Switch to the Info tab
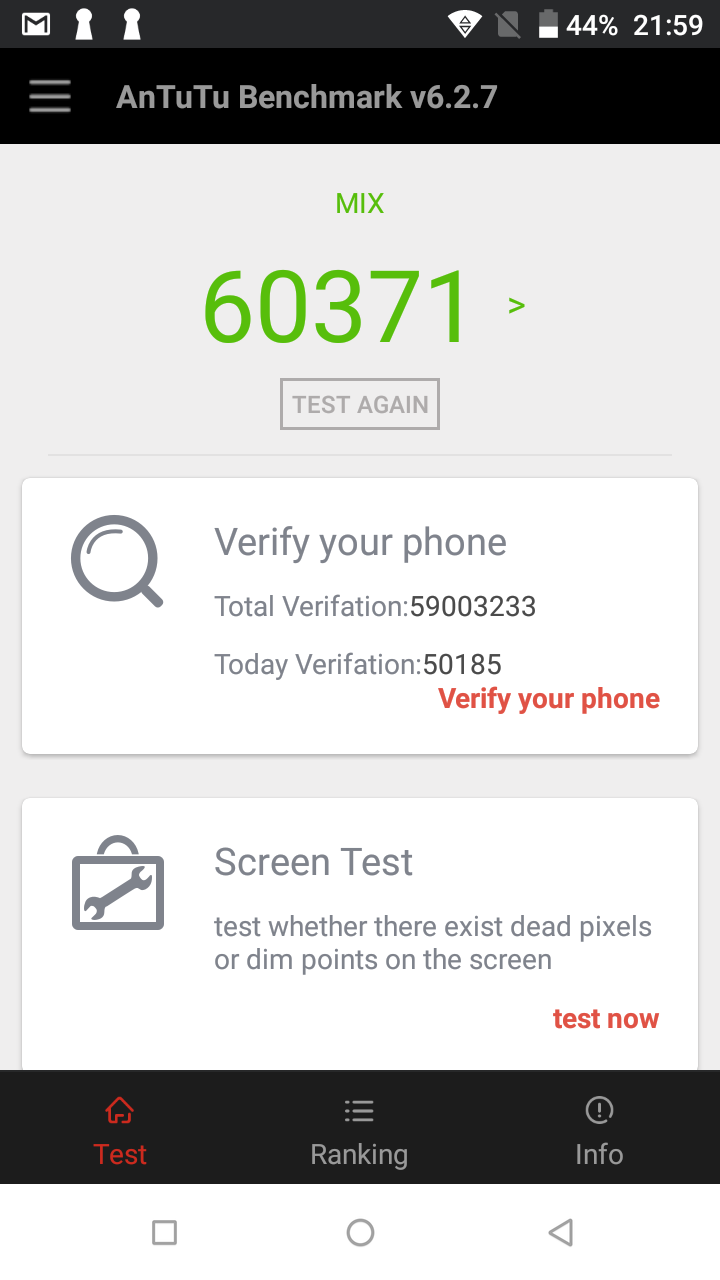Image resolution: width=720 pixels, height=1280 pixels. pyautogui.click(x=599, y=1131)
